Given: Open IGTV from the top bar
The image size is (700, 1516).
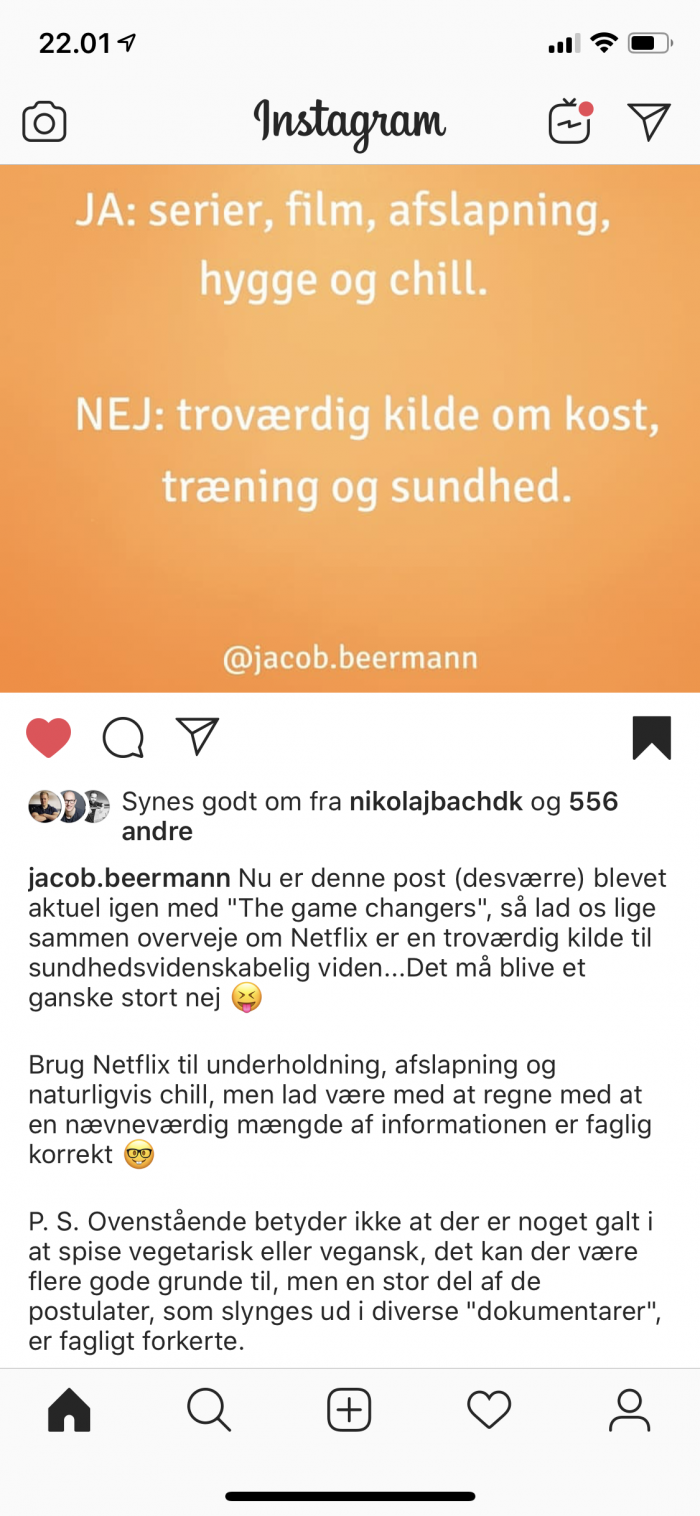Looking at the screenshot, I should [570, 122].
